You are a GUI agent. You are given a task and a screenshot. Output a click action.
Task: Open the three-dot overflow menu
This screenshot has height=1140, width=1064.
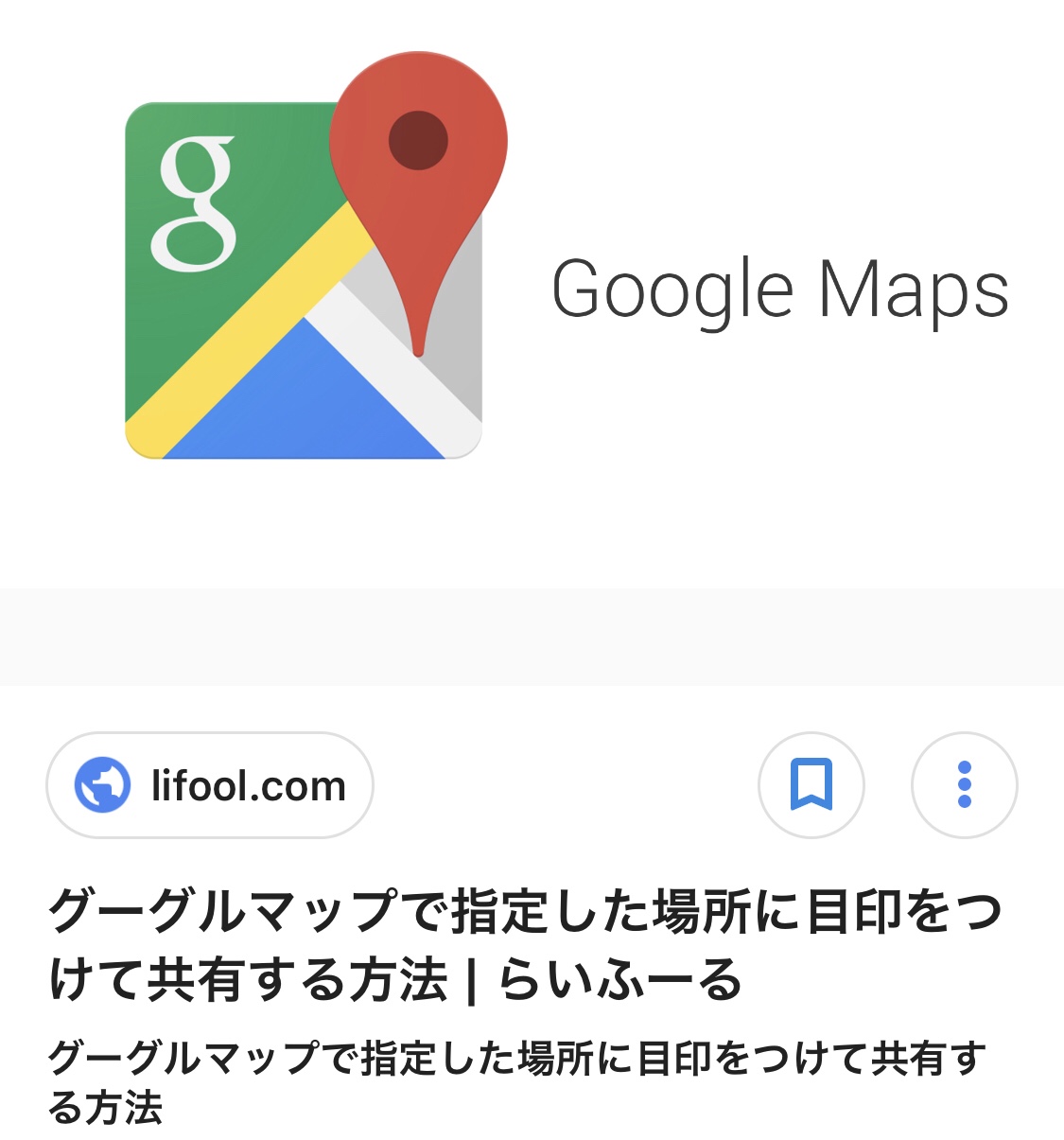964,785
